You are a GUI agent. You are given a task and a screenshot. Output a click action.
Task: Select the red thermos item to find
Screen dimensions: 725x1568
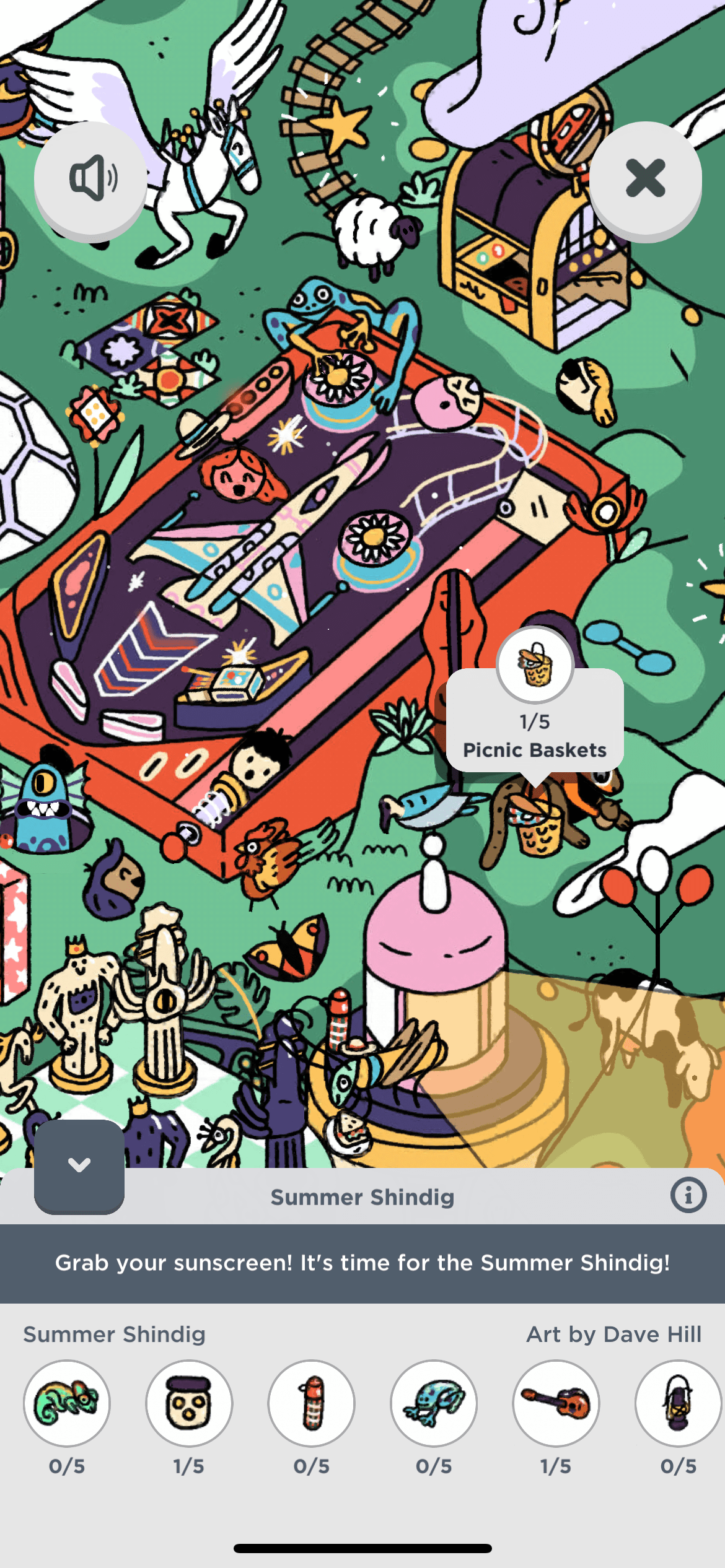pos(312,1403)
